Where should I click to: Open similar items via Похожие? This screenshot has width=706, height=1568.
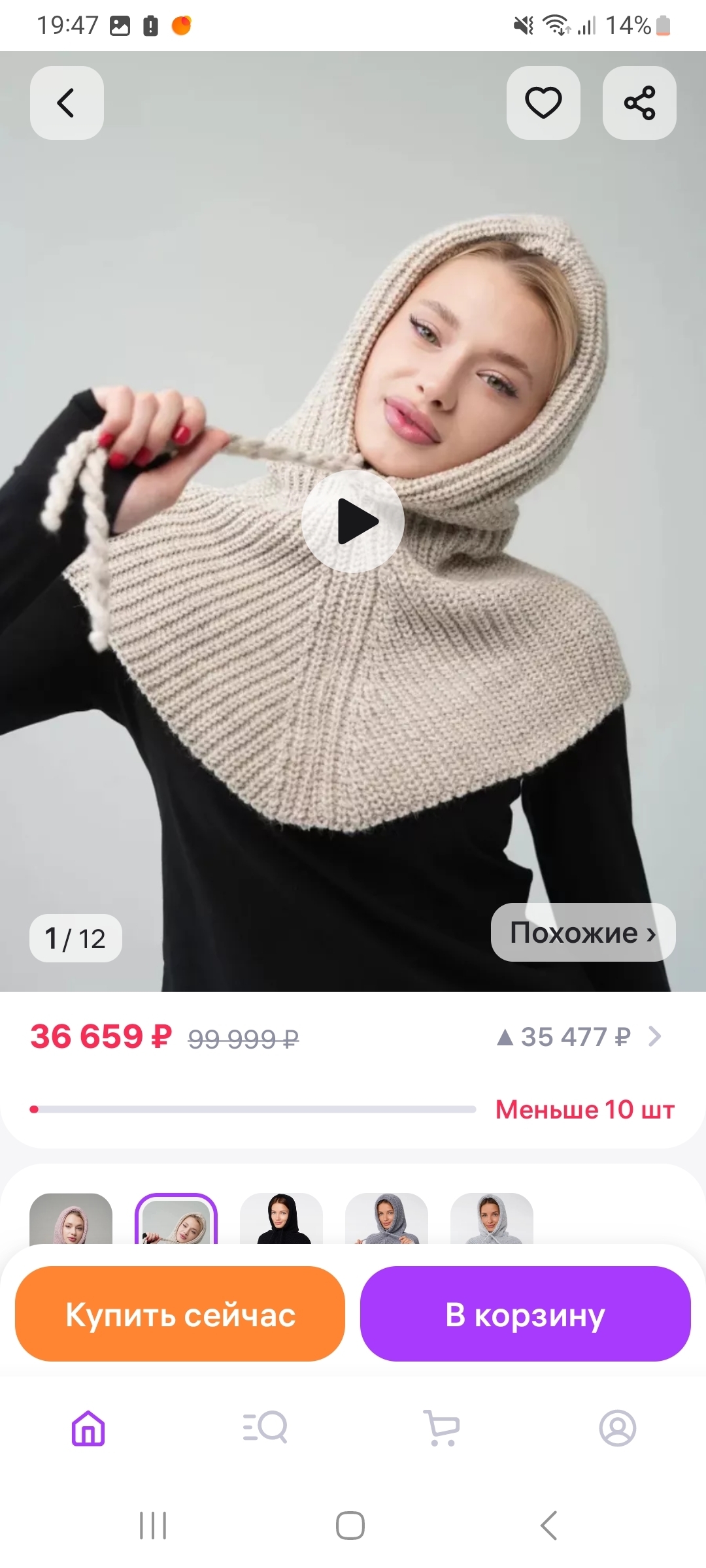coord(582,932)
